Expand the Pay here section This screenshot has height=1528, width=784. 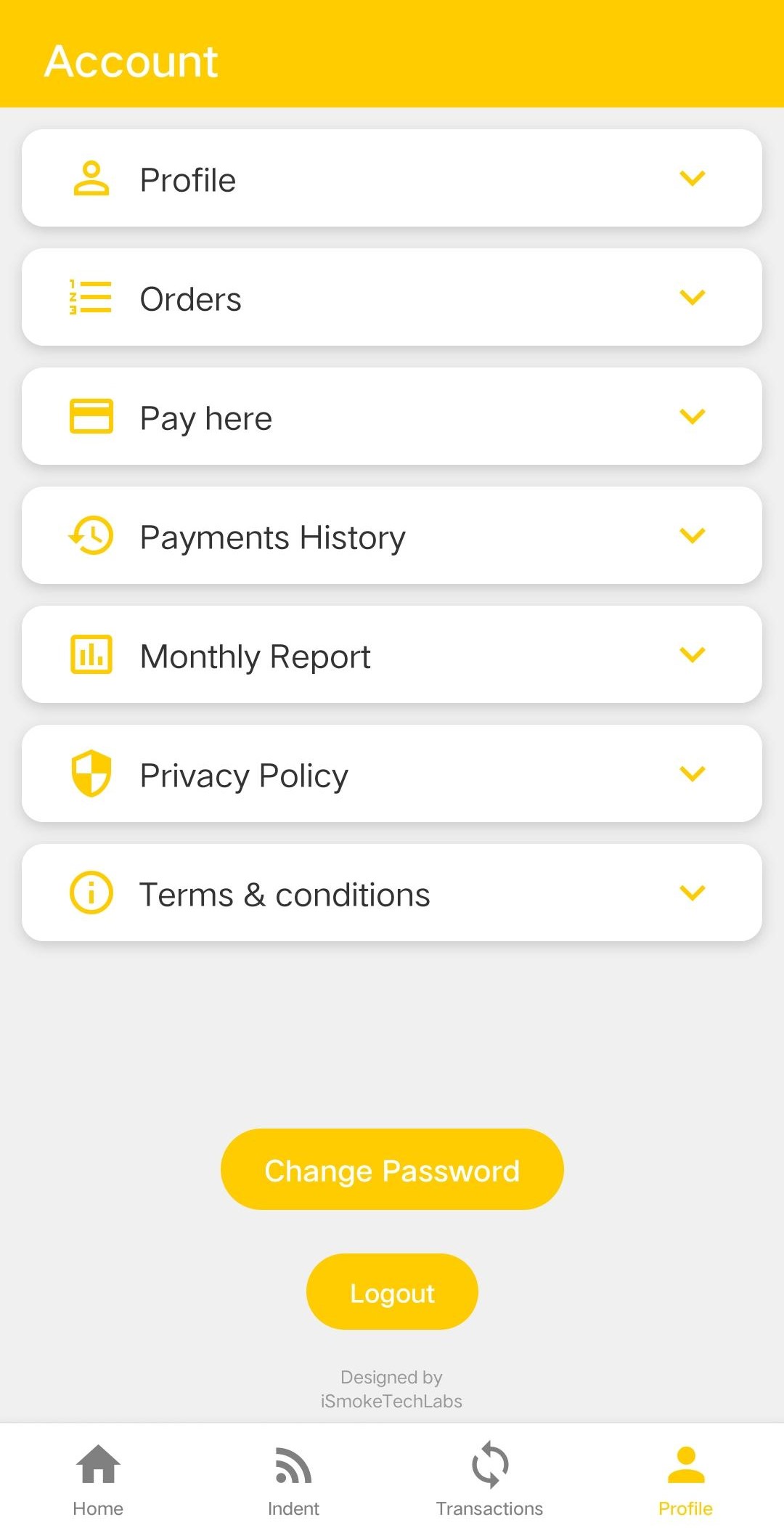[392, 416]
